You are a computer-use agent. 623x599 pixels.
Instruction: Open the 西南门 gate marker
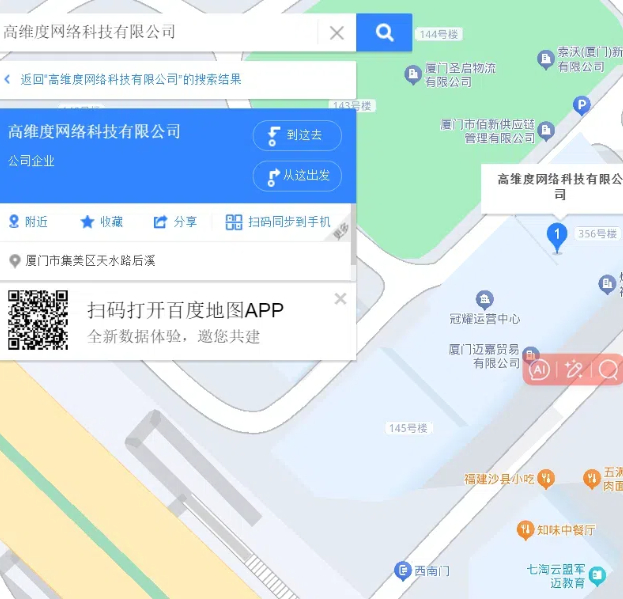[x=402, y=570]
